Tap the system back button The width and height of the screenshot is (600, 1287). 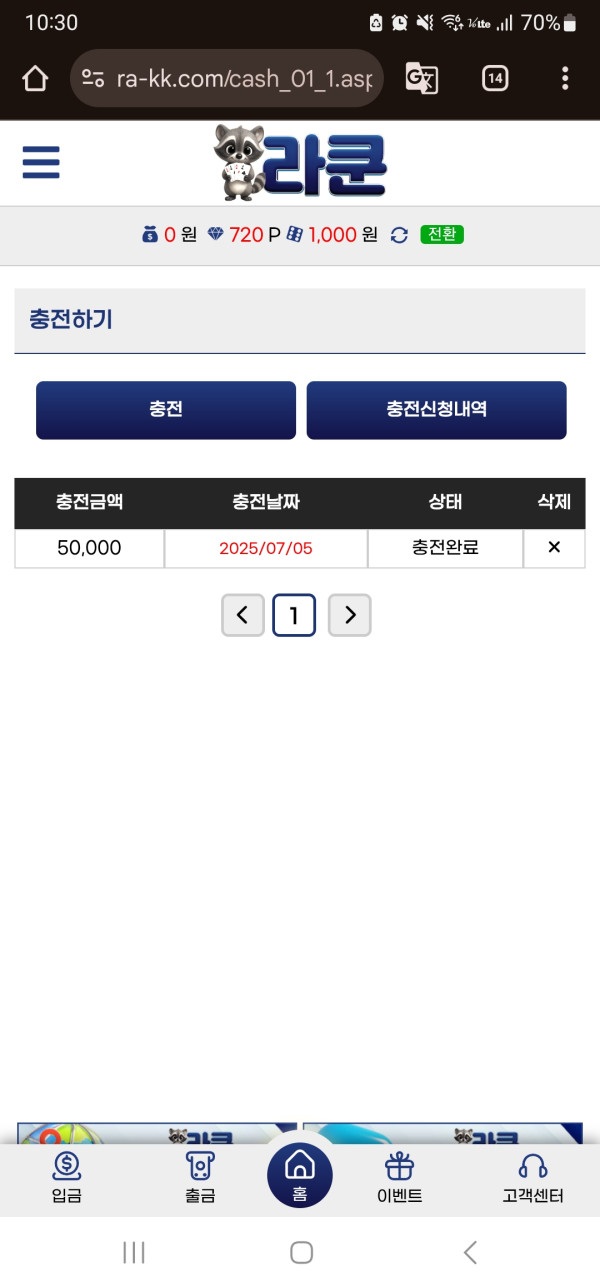pos(470,1252)
